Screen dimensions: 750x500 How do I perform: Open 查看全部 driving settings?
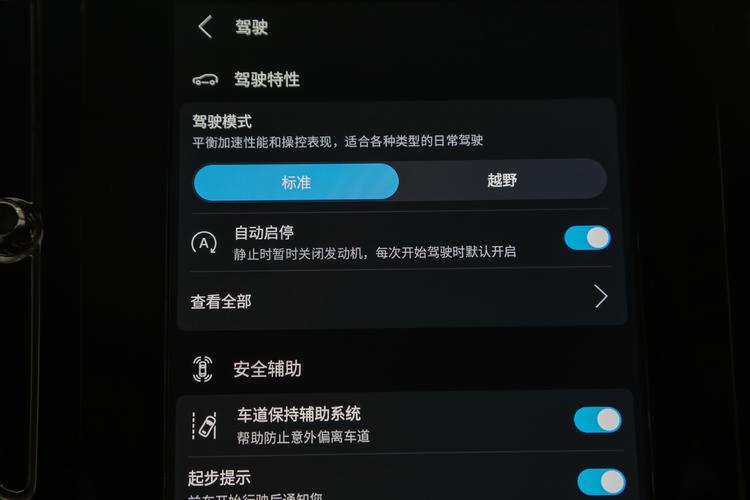(400, 298)
